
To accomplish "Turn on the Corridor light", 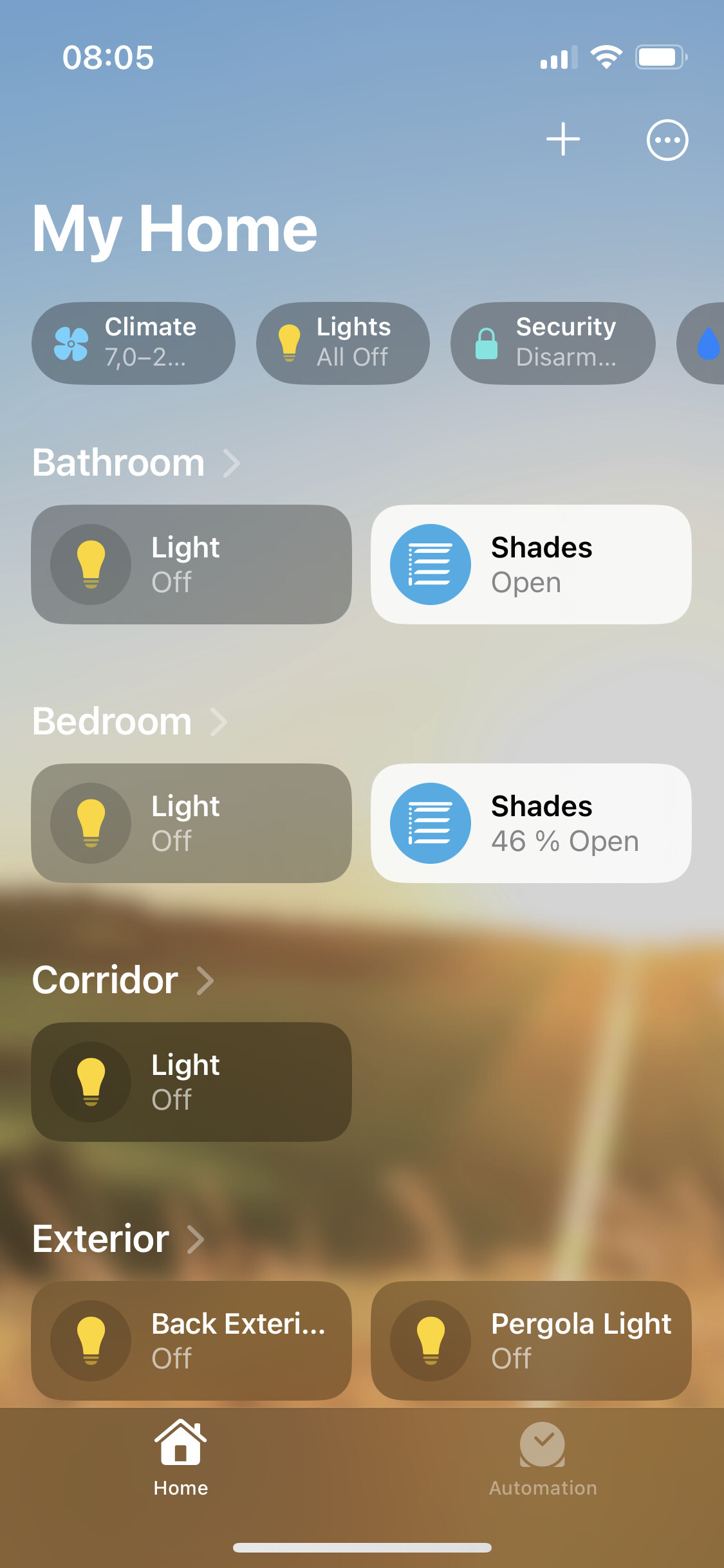I will pyautogui.click(x=91, y=1082).
